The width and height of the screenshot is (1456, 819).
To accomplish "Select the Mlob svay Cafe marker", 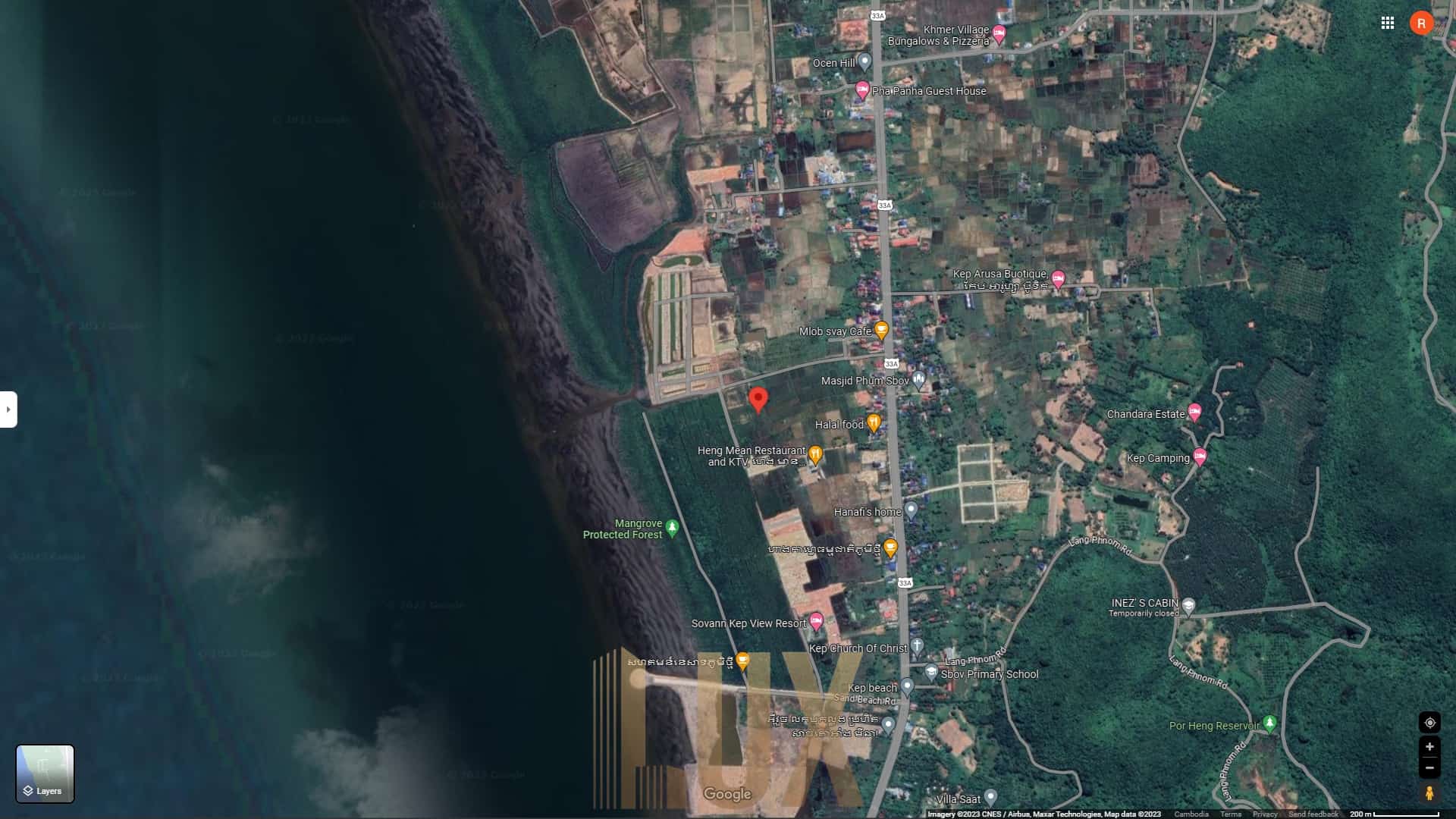I will (881, 330).
